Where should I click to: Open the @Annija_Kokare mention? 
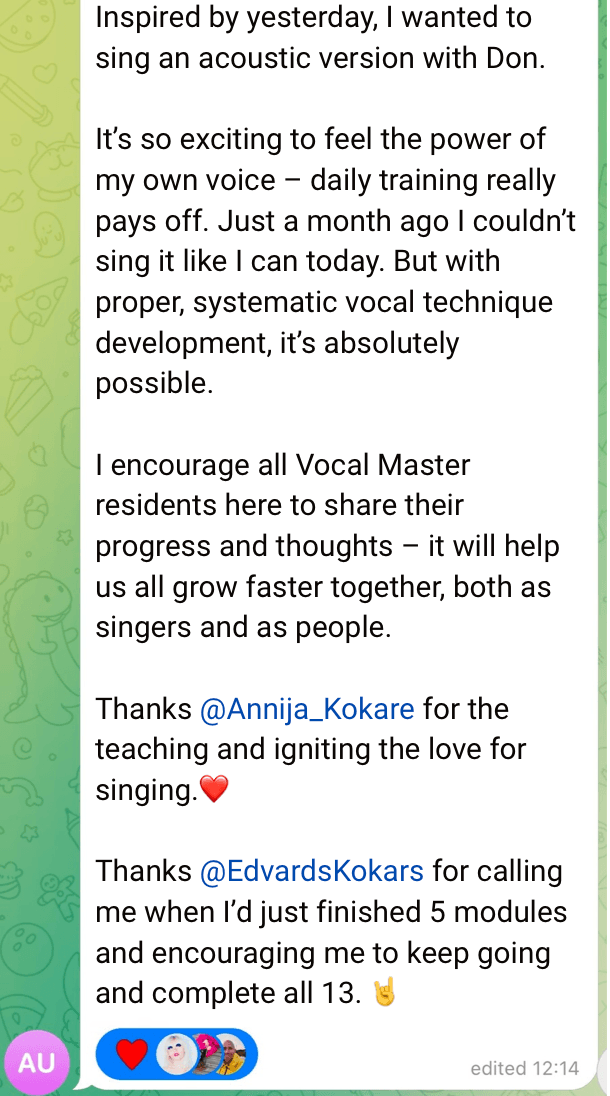tap(307, 709)
